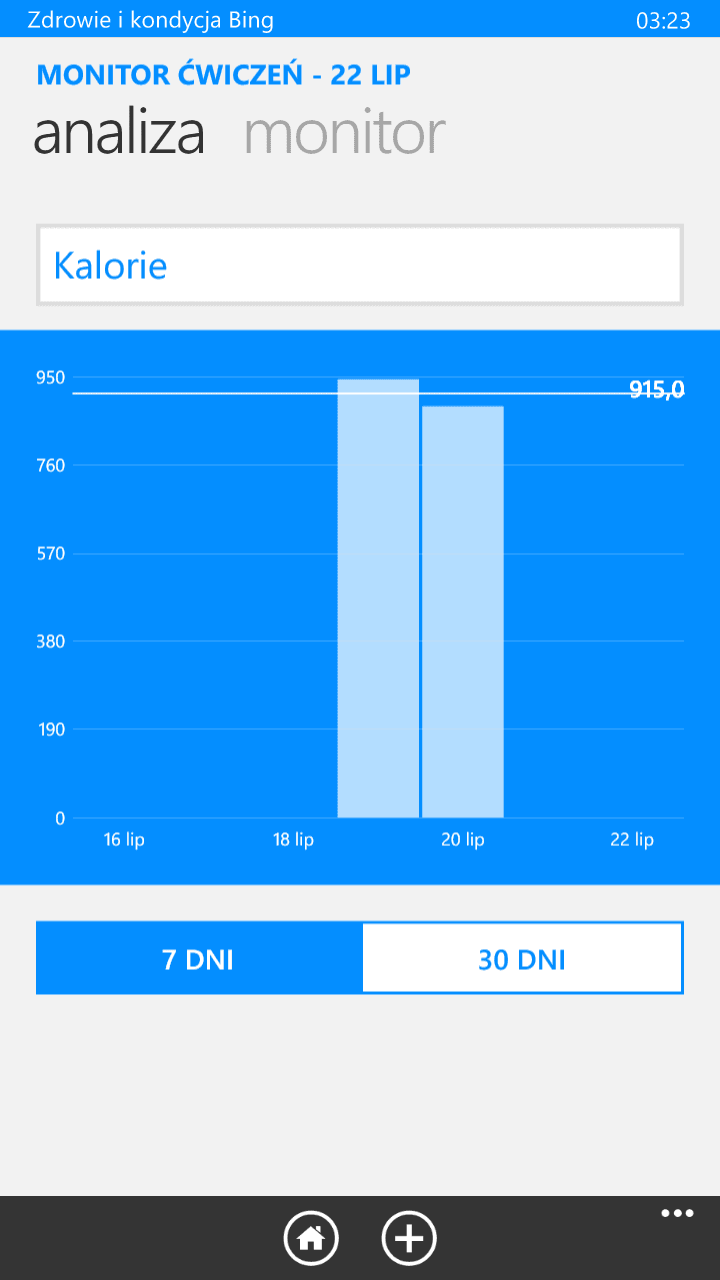720x1280 pixels.
Task: Go to the home icon in app bar
Action: (311, 1238)
